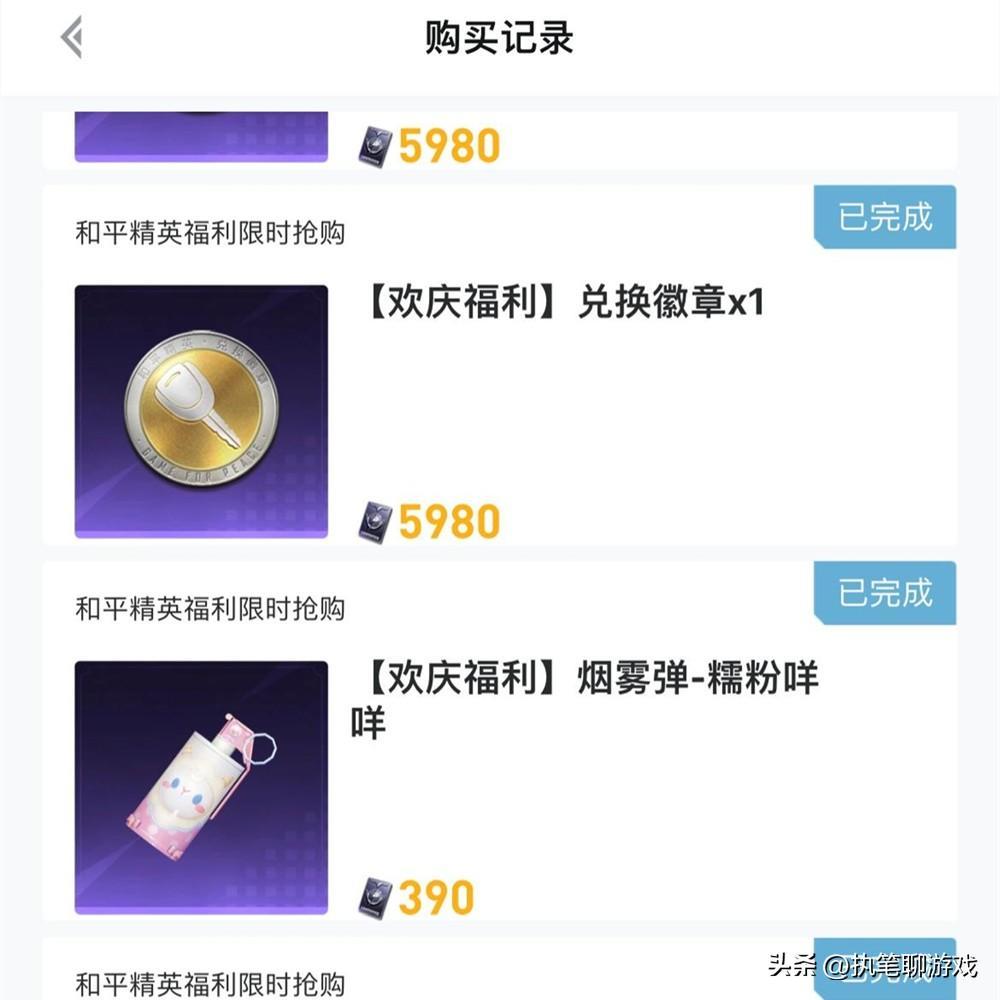Image resolution: width=1000 pixels, height=1000 pixels.
Task: Go back from the purchase records page
Action: coord(72,40)
